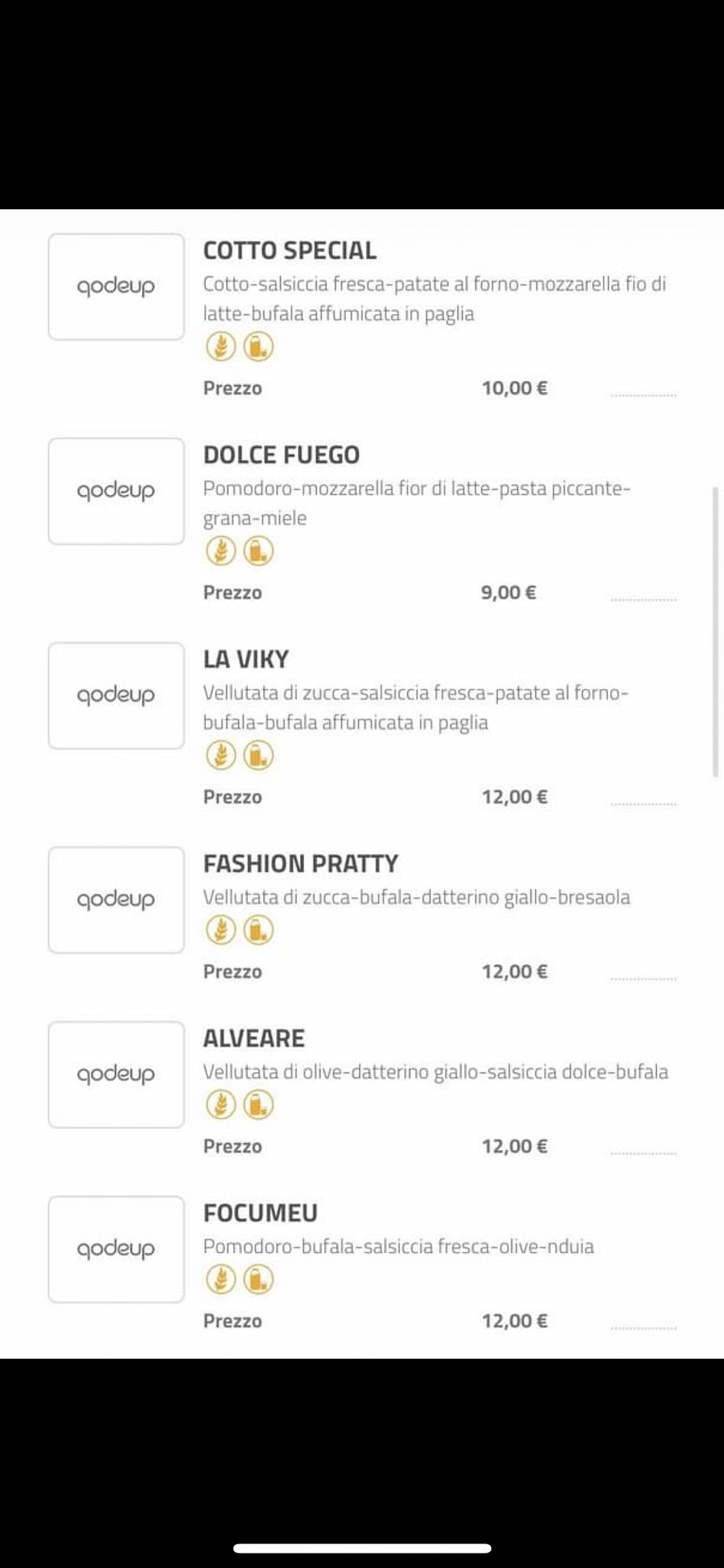Click the qodeup image placeholder for FASHION PRATTY
Viewport: 724px width, 1568px height.
pos(116,900)
